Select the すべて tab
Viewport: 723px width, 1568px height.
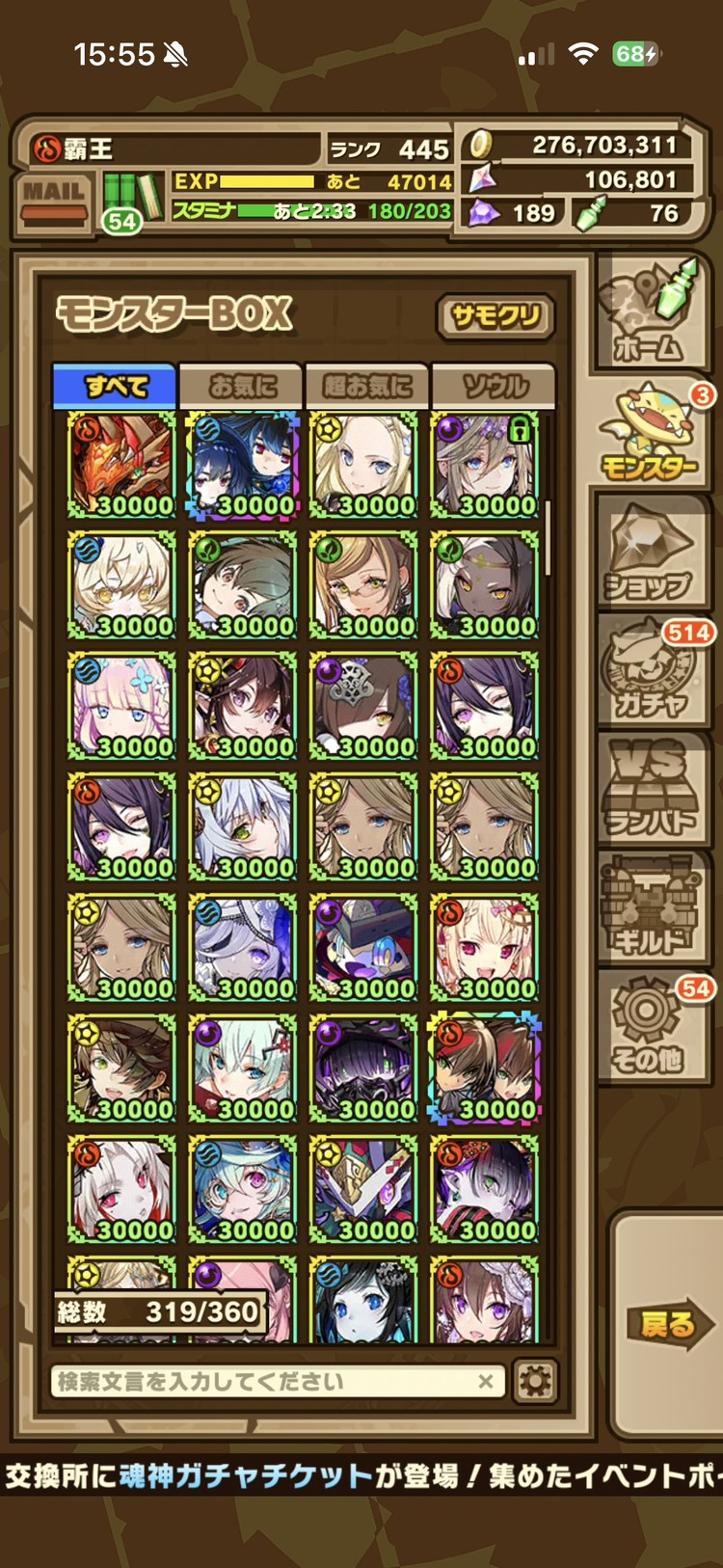click(116, 387)
